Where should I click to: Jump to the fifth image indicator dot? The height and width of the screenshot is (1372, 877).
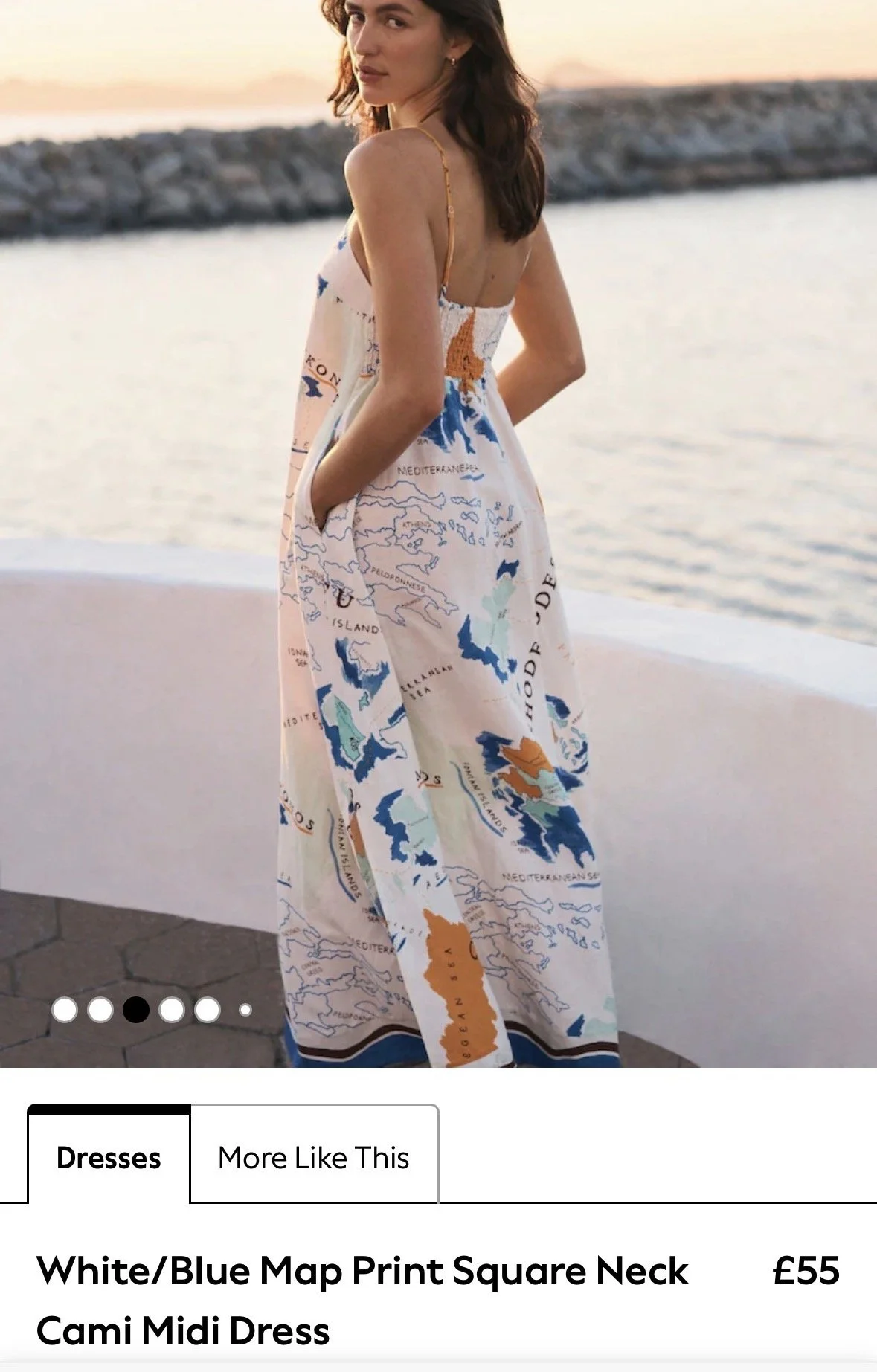point(208,1010)
